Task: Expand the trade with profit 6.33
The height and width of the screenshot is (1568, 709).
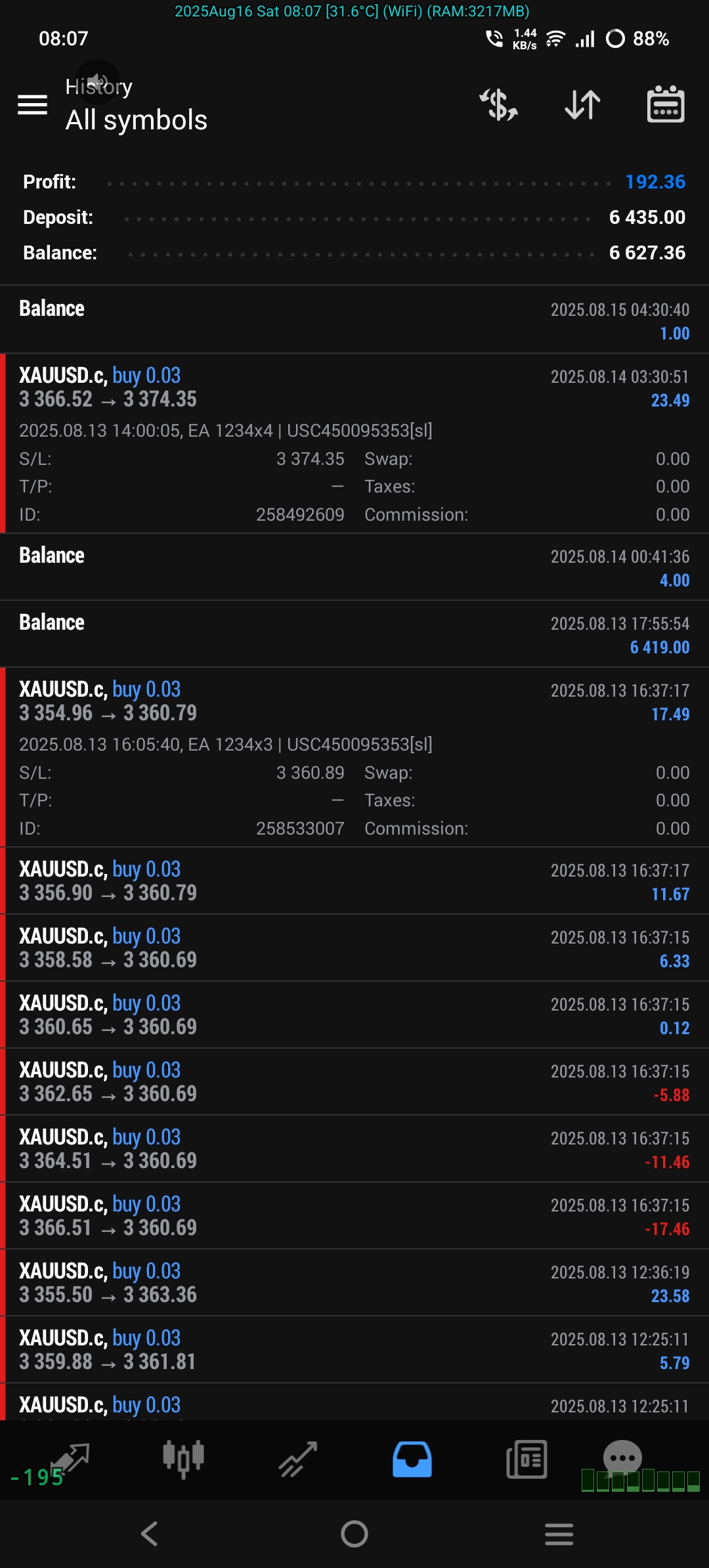Action: [354, 948]
